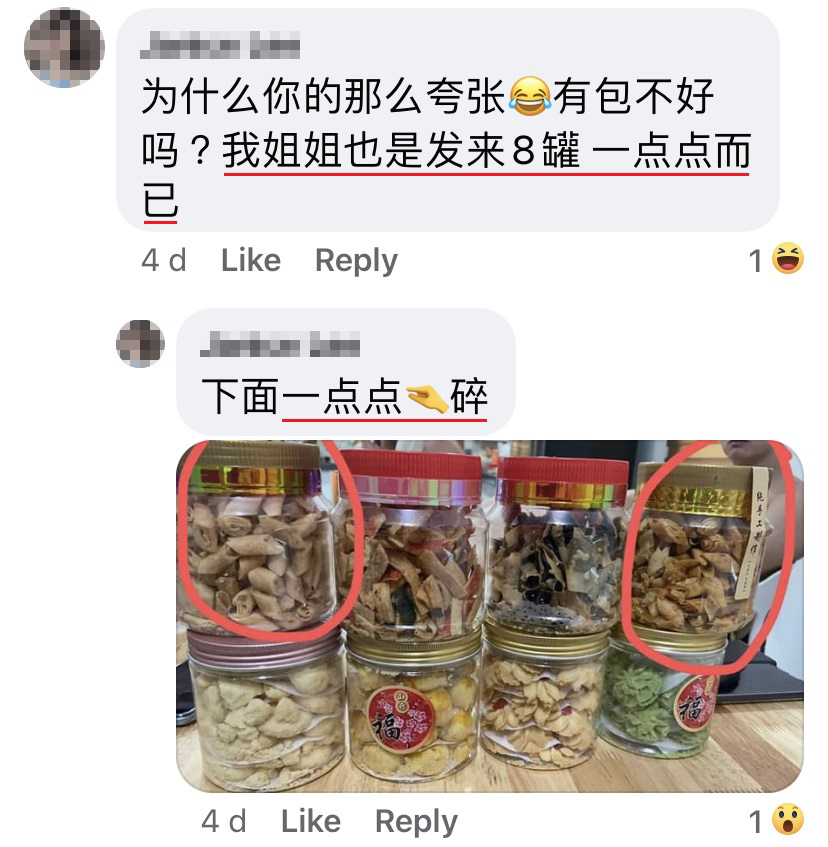Reply to the comment about 8罐
The width and height of the screenshot is (828, 847).
pyautogui.click(x=355, y=261)
